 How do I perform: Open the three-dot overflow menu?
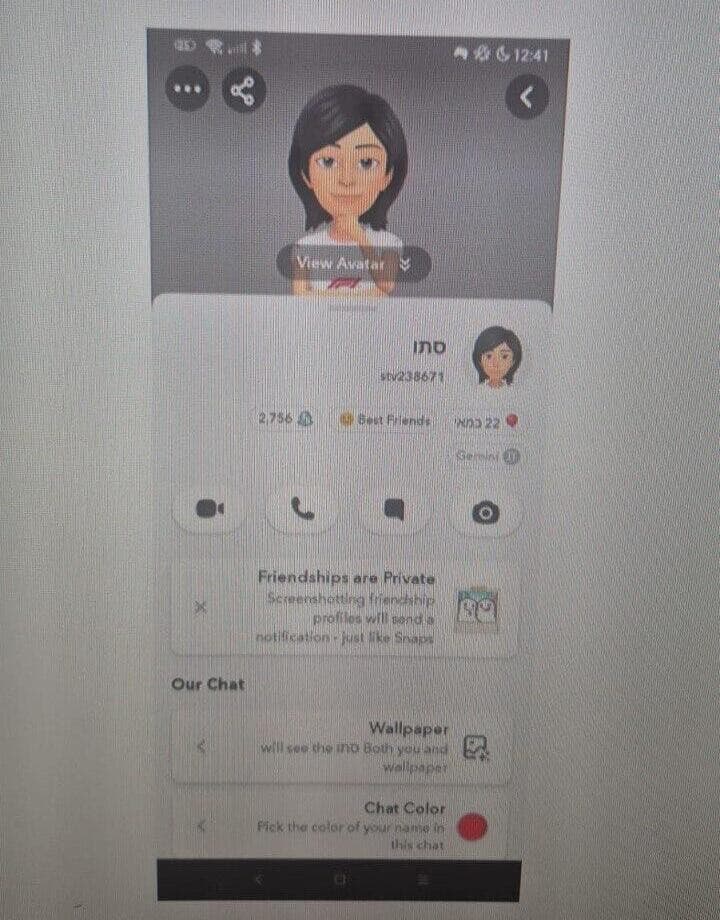(x=187, y=89)
